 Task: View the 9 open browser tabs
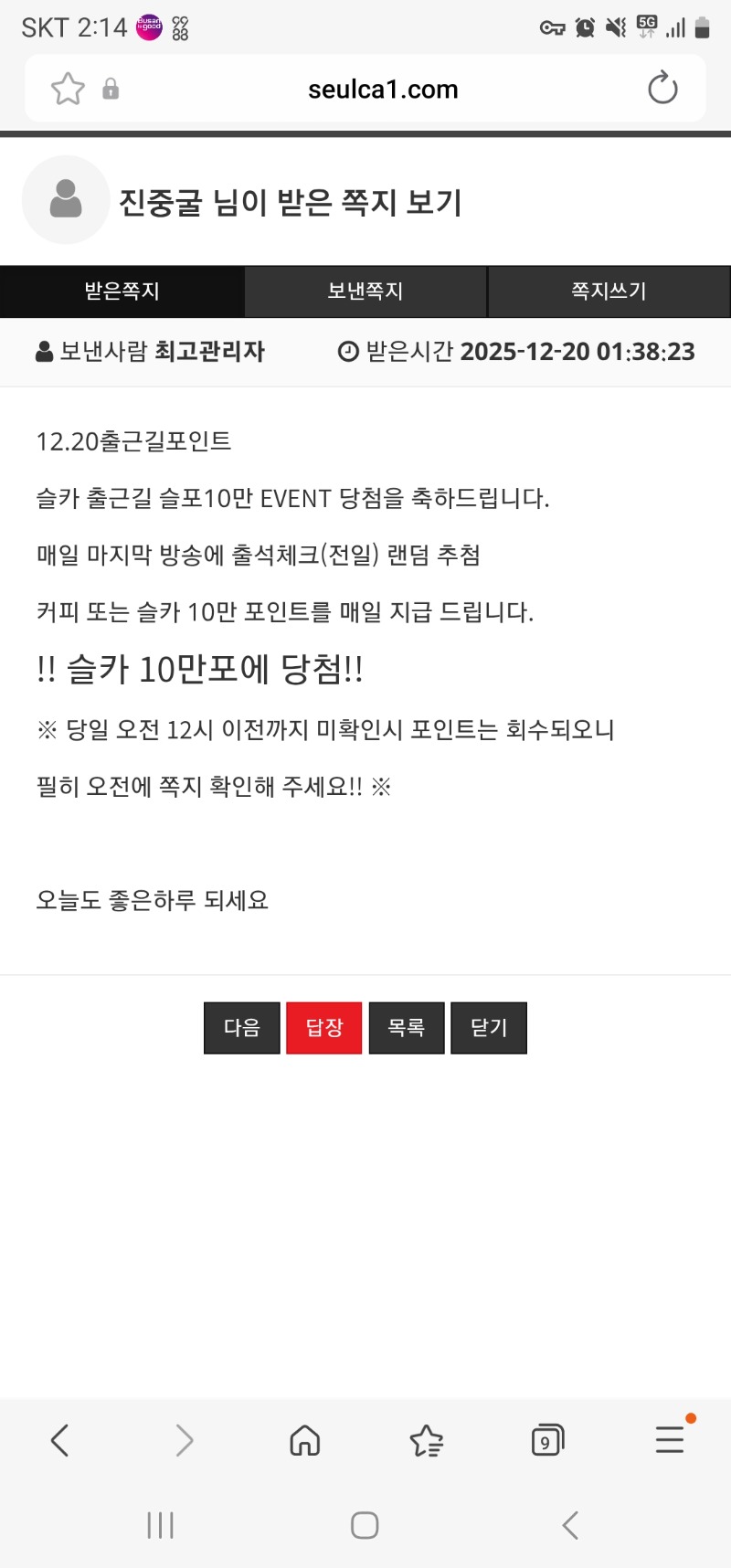(547, 1441)
